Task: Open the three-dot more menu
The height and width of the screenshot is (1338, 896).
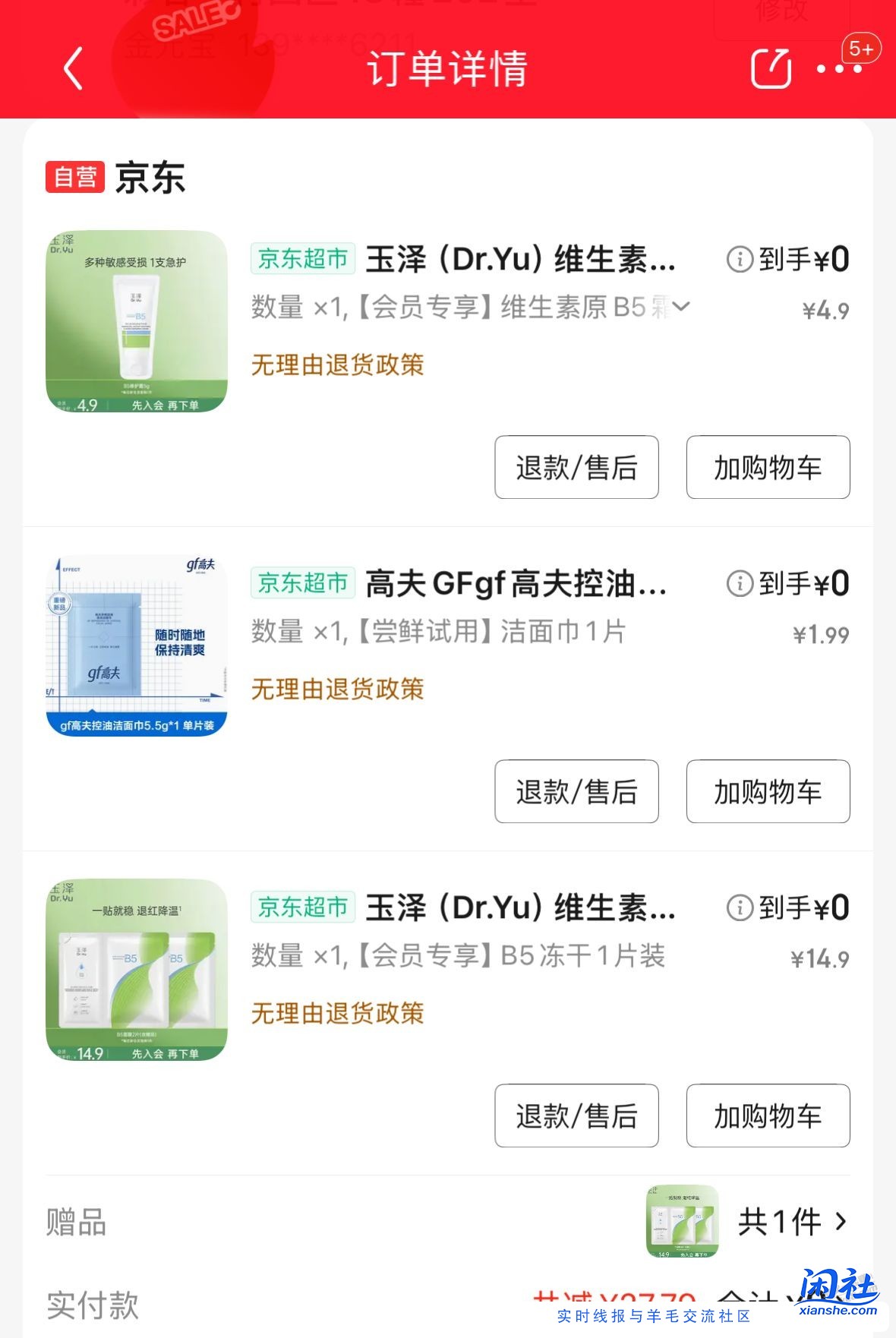Action: pos(838,69)
